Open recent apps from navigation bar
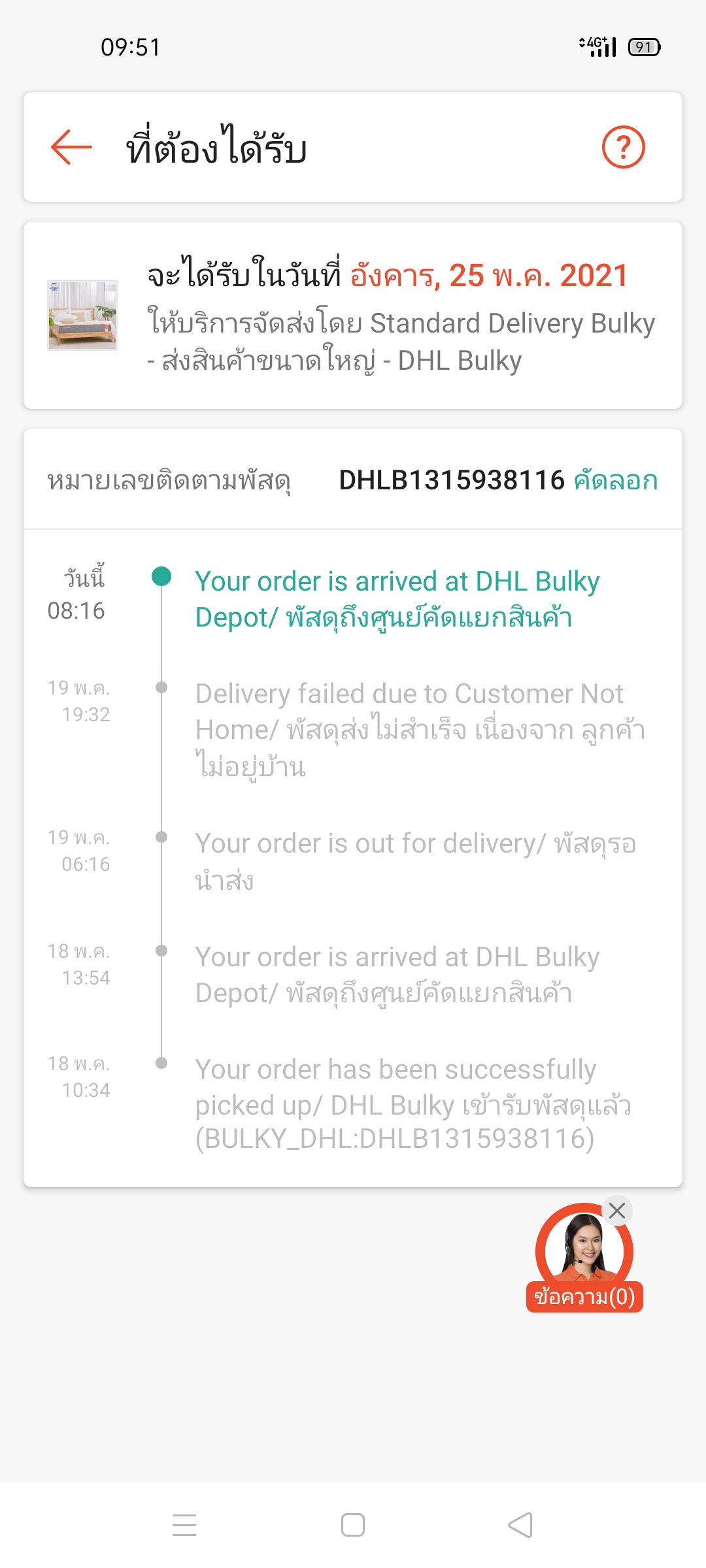The width and height of the screenshot is (706, 1568). [184, 1526]
